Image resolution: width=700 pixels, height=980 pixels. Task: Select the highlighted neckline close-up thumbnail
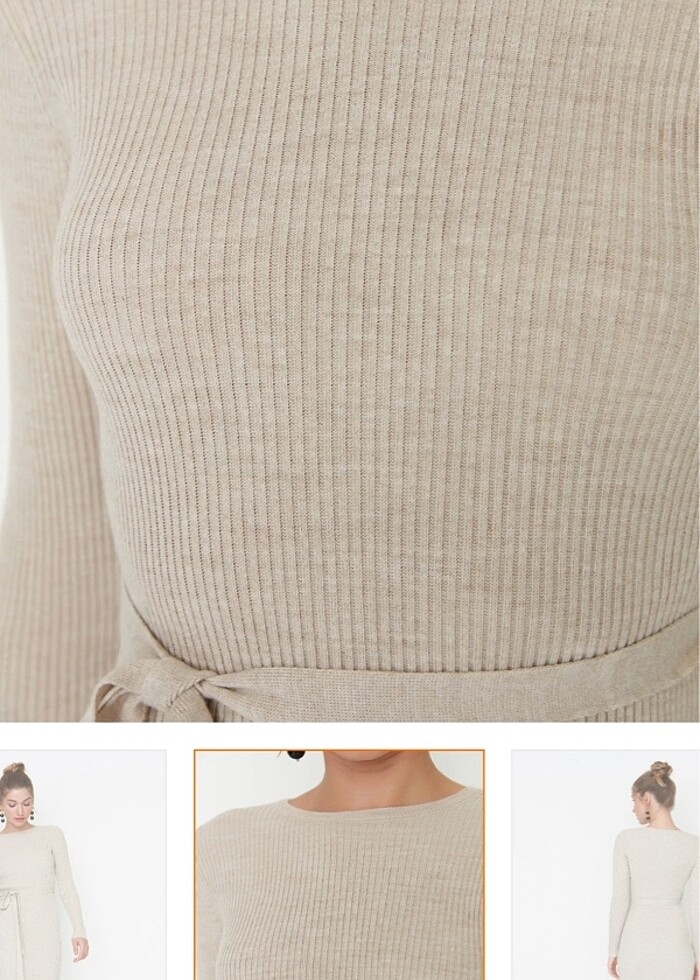tap(339, 865)
